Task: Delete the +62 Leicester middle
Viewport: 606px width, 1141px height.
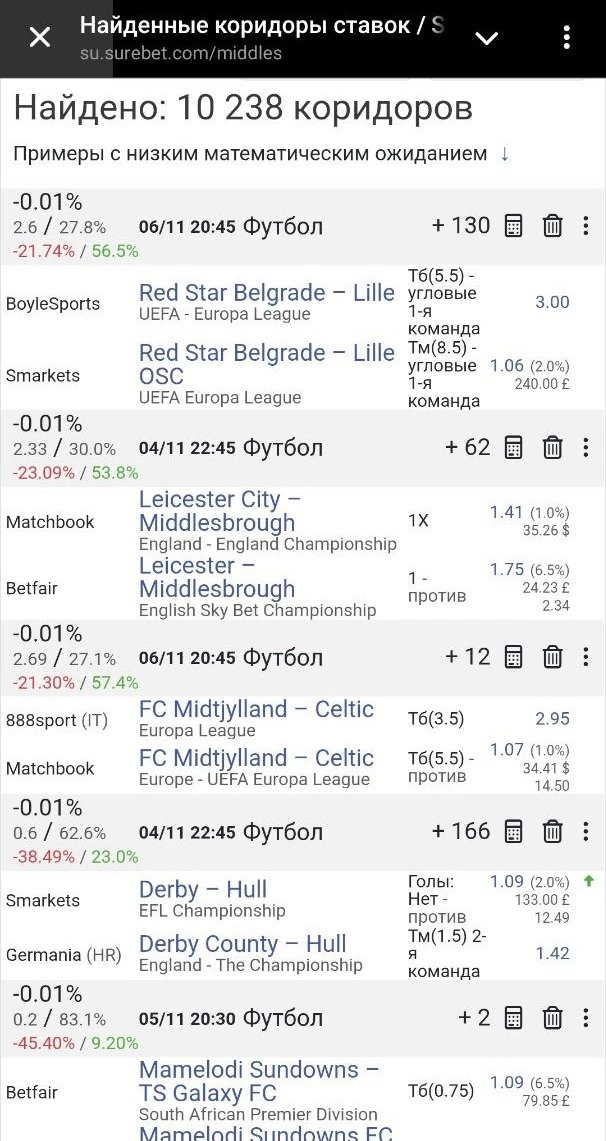Action: tap(552, 447)
